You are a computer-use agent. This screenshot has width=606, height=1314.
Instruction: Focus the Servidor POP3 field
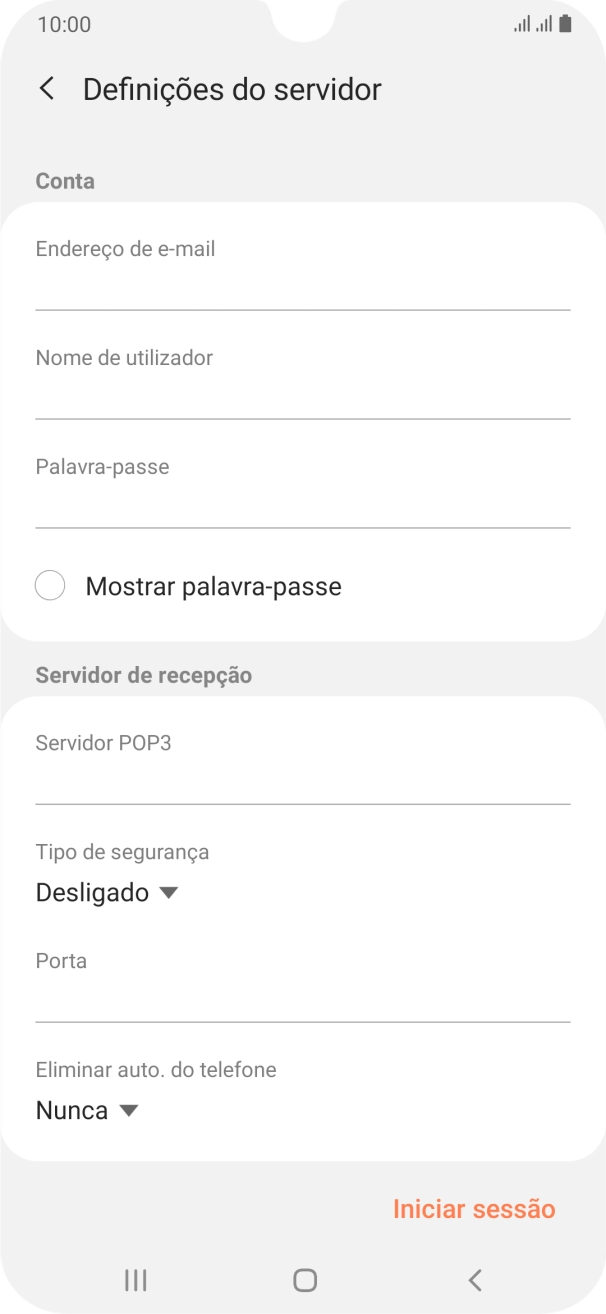(x=302, y=781)
